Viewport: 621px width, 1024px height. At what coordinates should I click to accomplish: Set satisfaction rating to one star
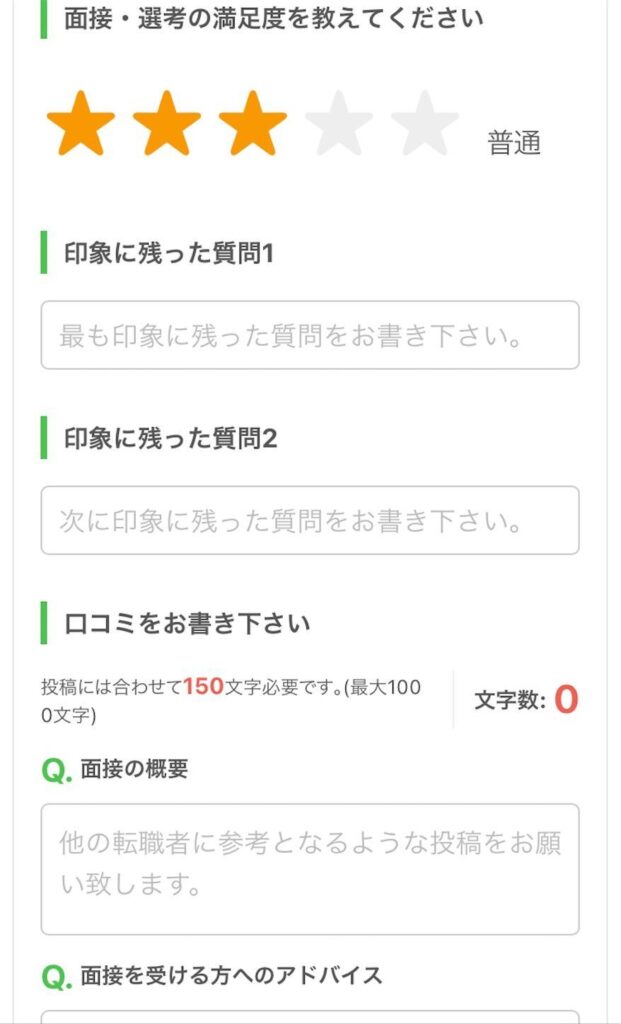pos(81,123)
